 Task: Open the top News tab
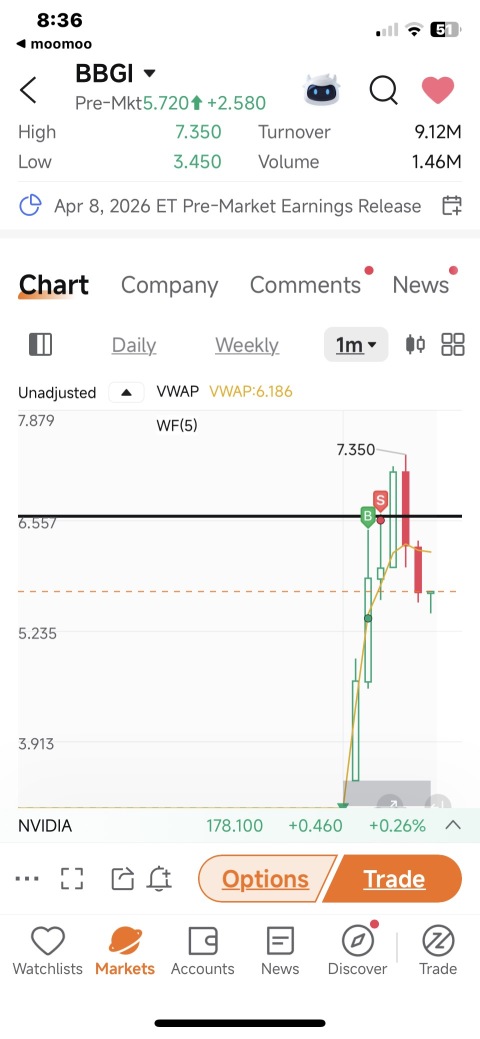pos(420,285)
